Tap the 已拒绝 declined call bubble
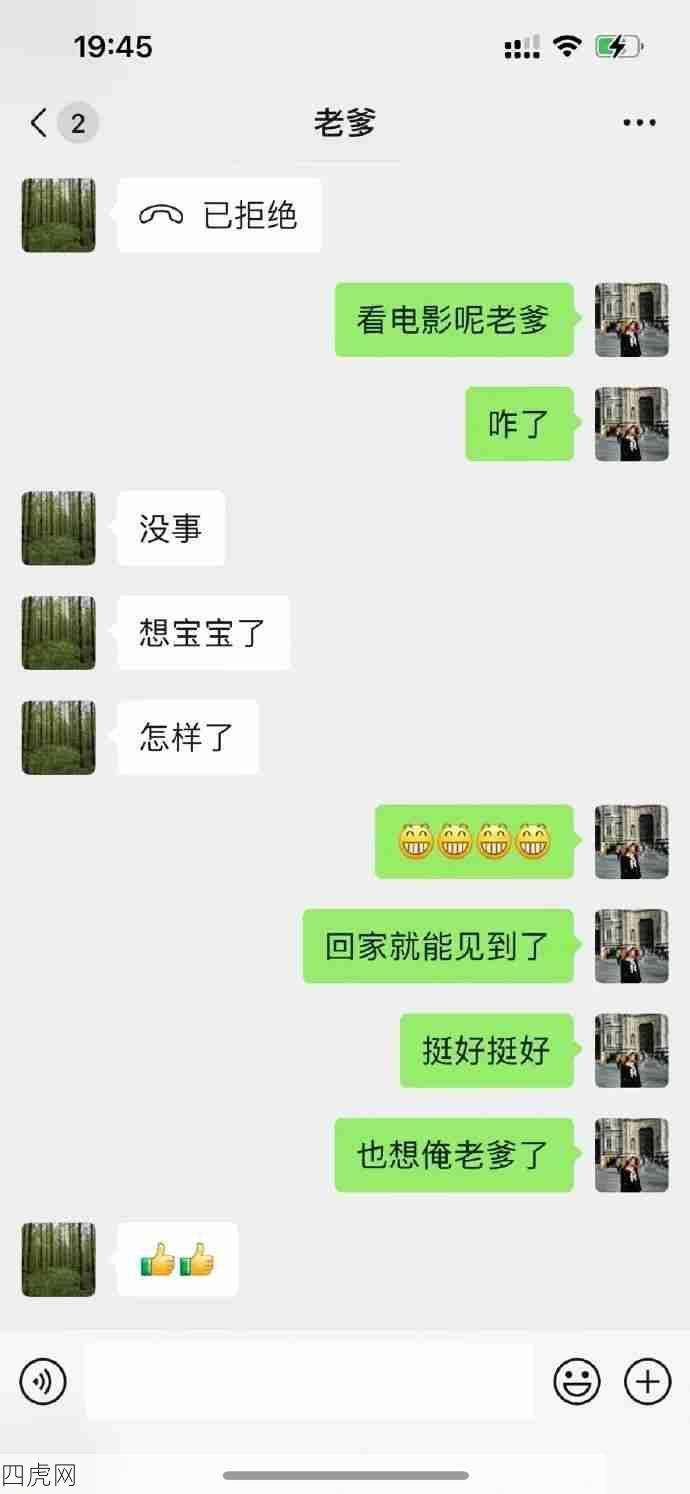 coord(220,215)
